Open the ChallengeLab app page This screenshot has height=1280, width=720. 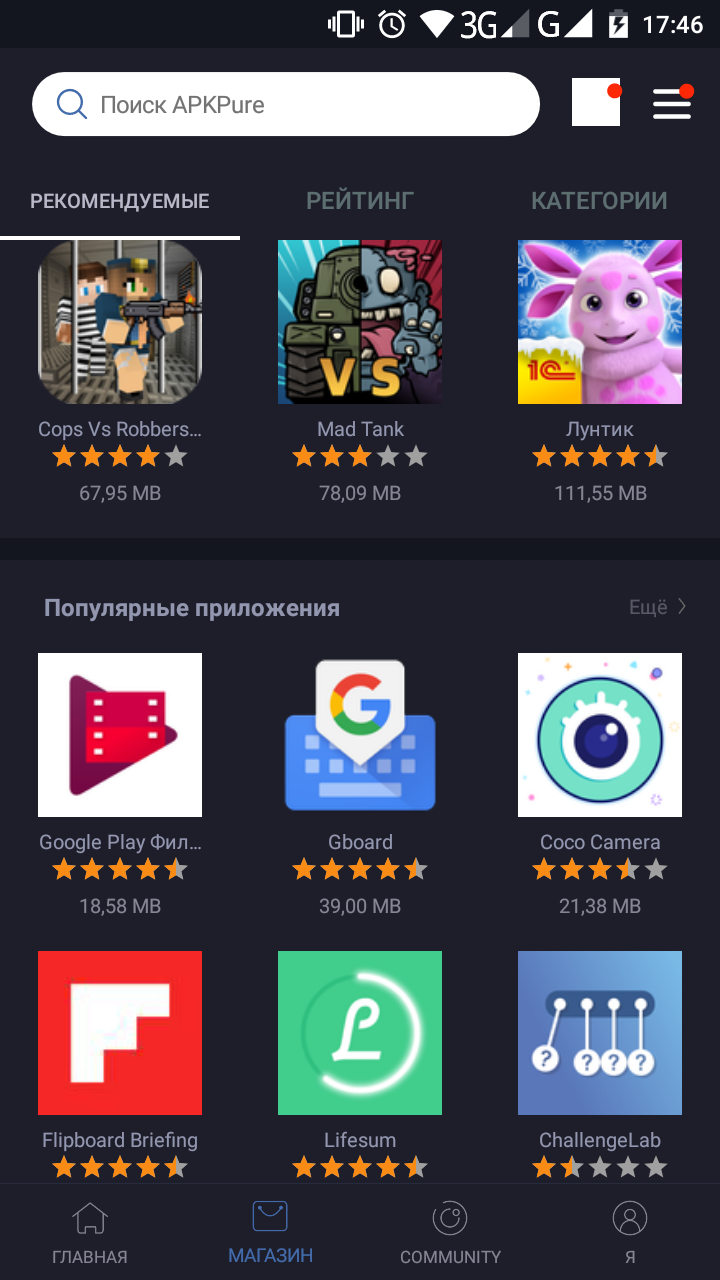tap(600, 1033)
